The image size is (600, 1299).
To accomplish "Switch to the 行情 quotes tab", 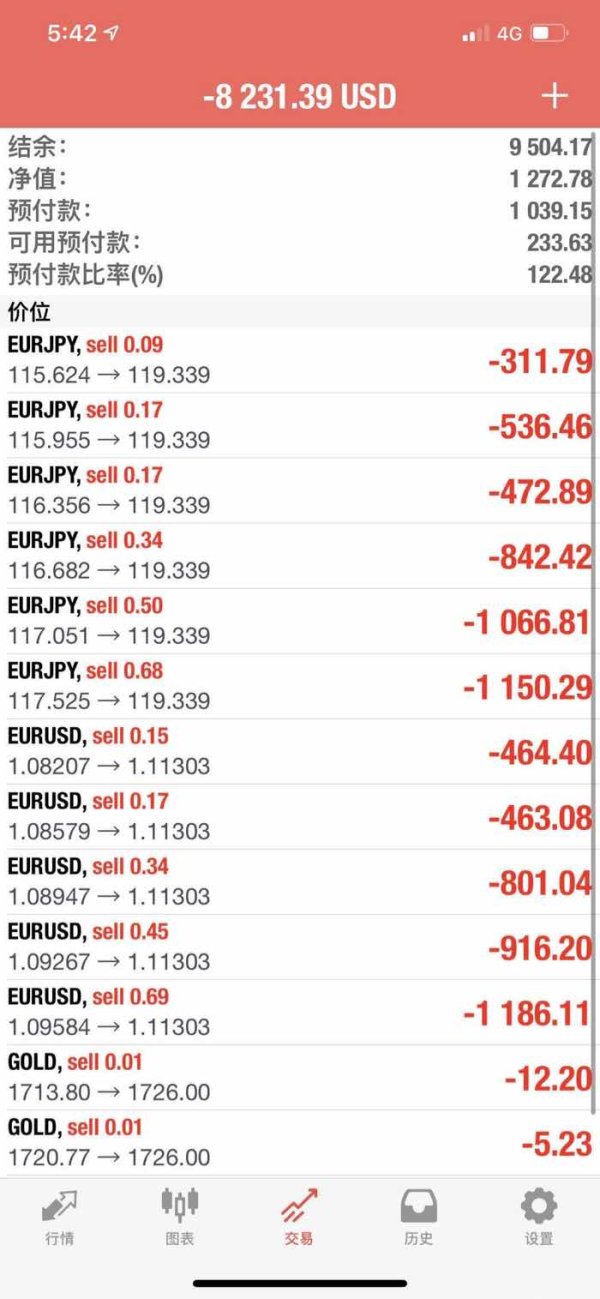I will [x=59, y=1217].
